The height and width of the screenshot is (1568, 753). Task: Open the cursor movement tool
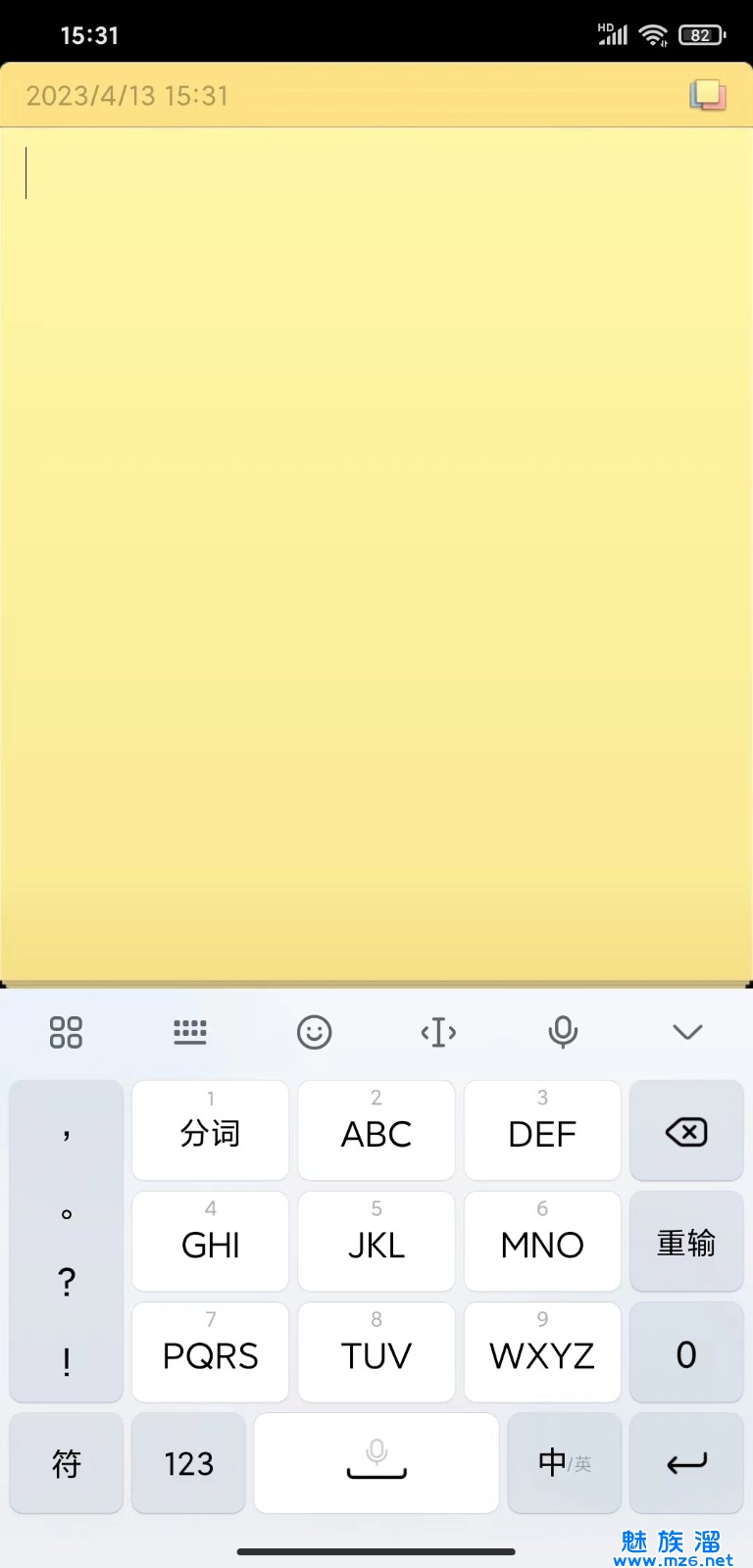(438, 1032)
